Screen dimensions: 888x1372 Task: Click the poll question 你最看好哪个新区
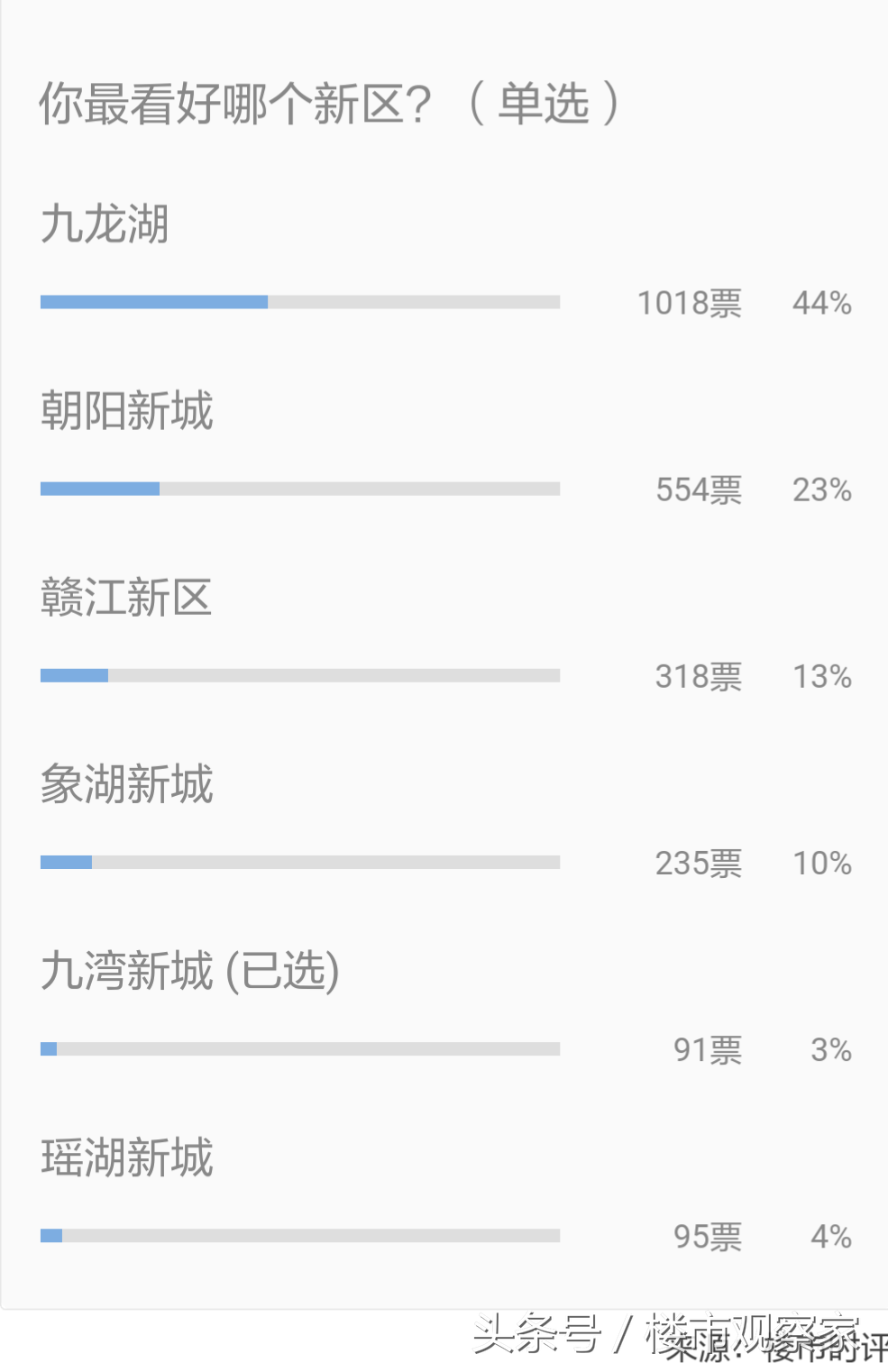click(x=331, y=104)
